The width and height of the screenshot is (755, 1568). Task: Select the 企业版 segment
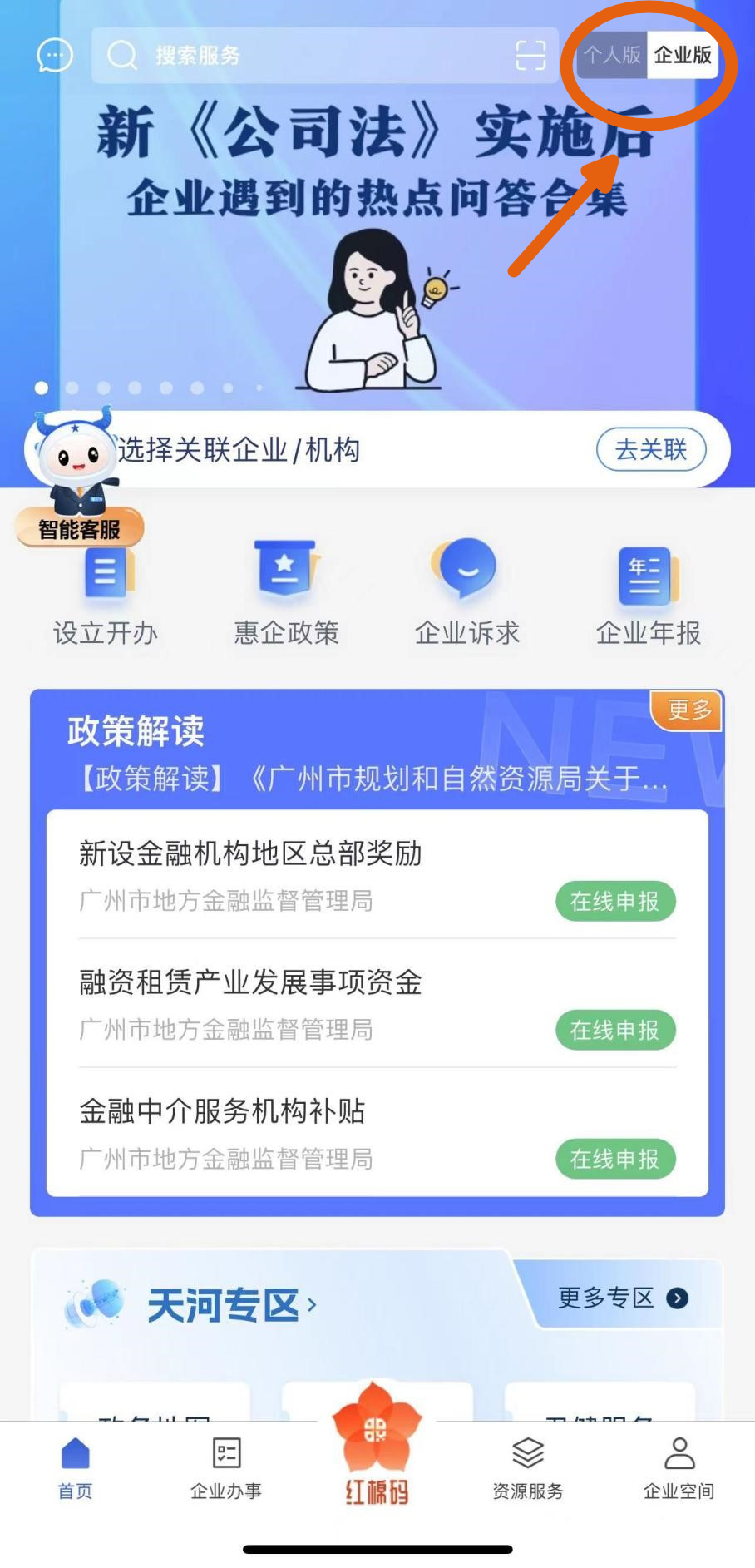682,56
